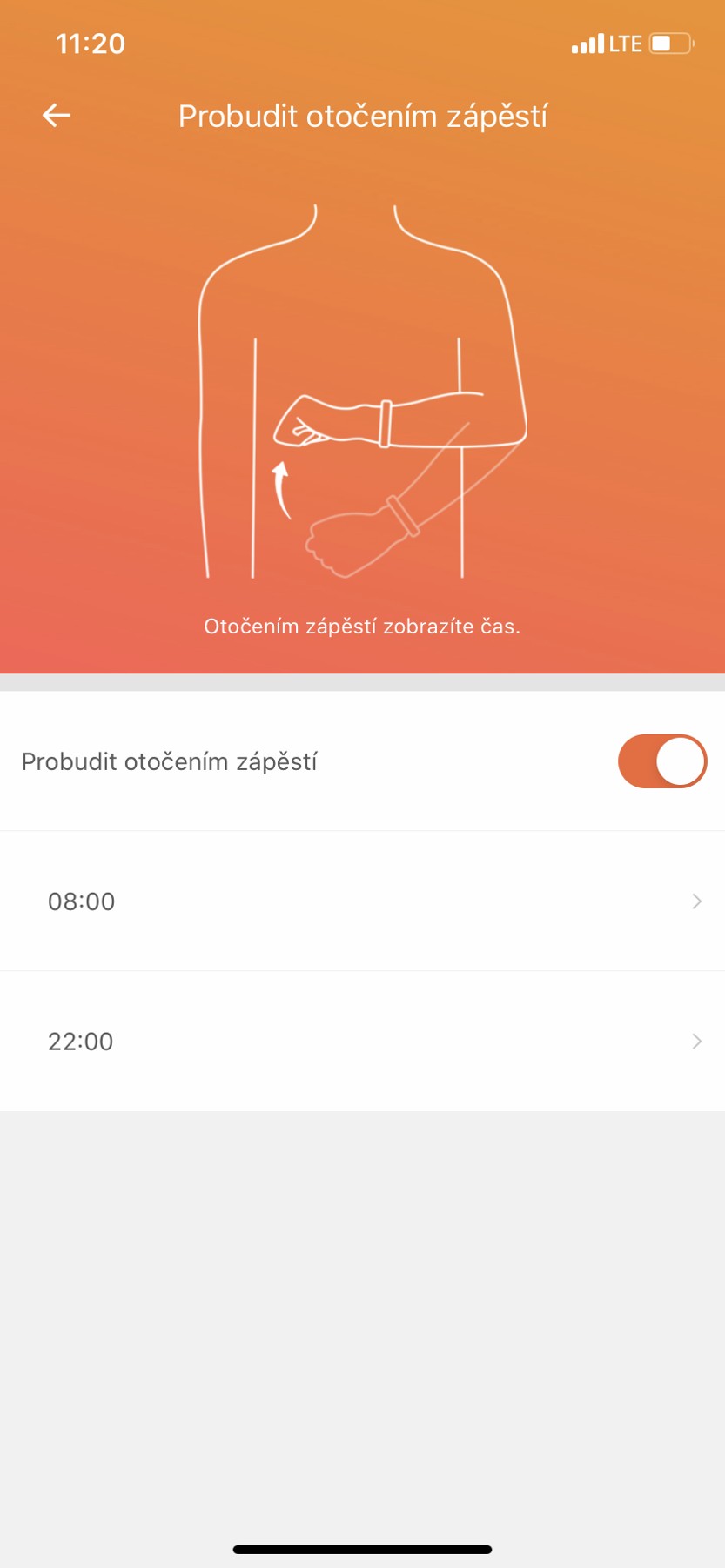The image size is (725, 1568).
Task: Go back using the arrow icon
Action: tap(57, 115)
